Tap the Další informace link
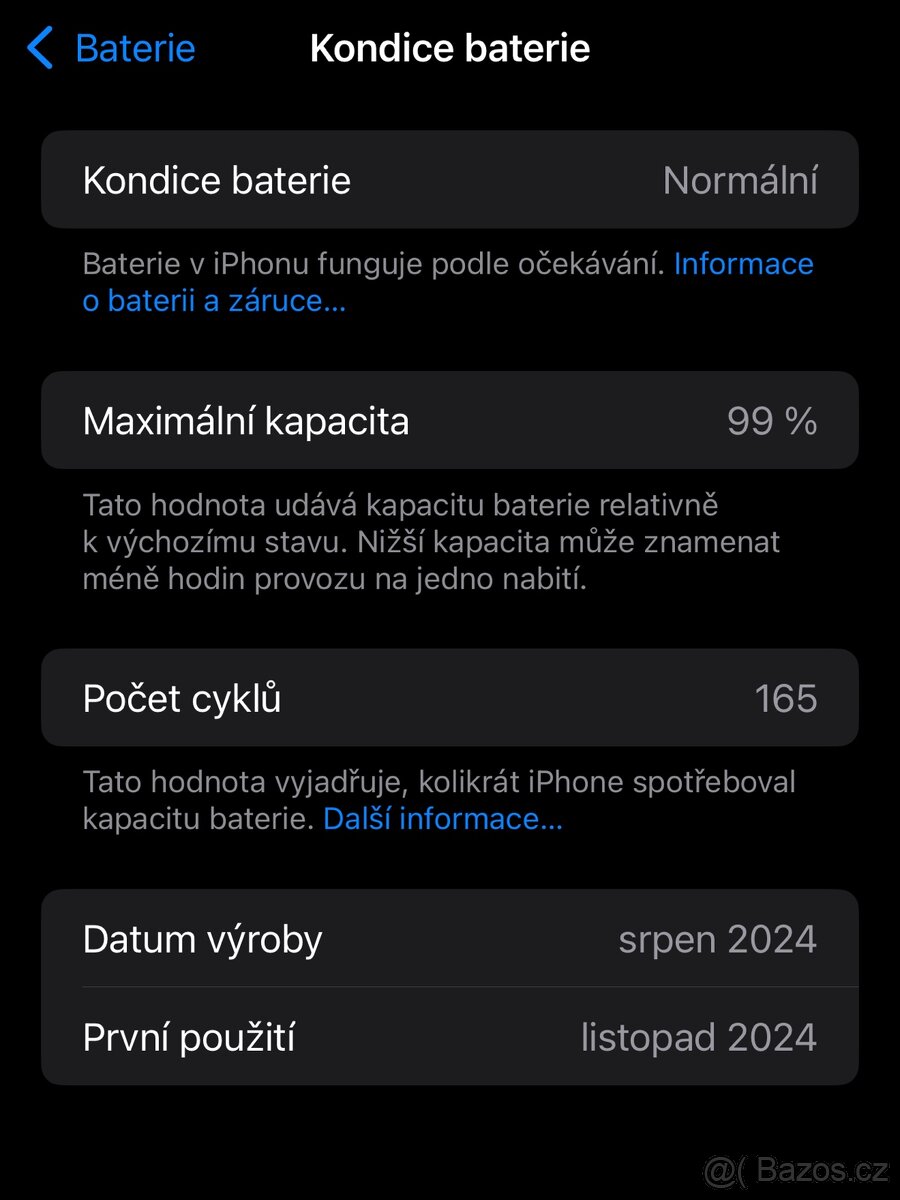Screen dimensions: 900x1200 click(x=442, y=818)
